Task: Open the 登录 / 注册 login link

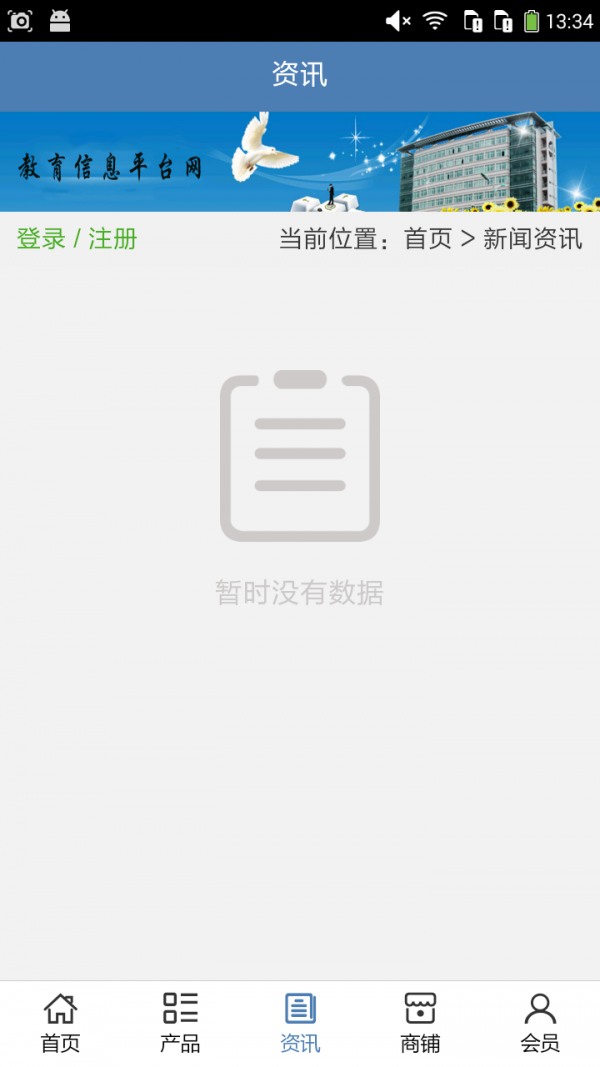Action: 77,239
